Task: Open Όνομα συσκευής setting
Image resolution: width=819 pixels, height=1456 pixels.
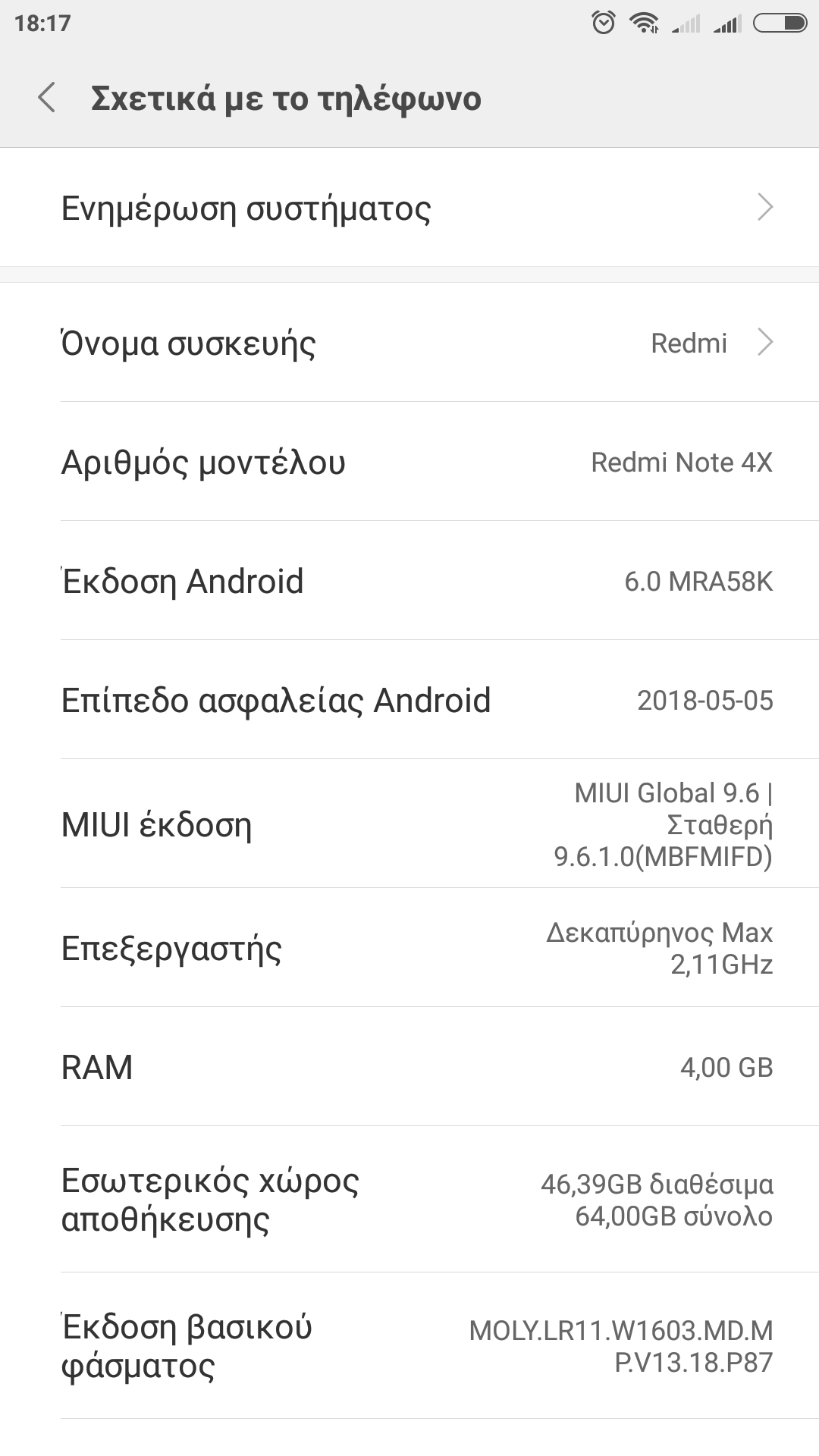Action: click(409, 343)
